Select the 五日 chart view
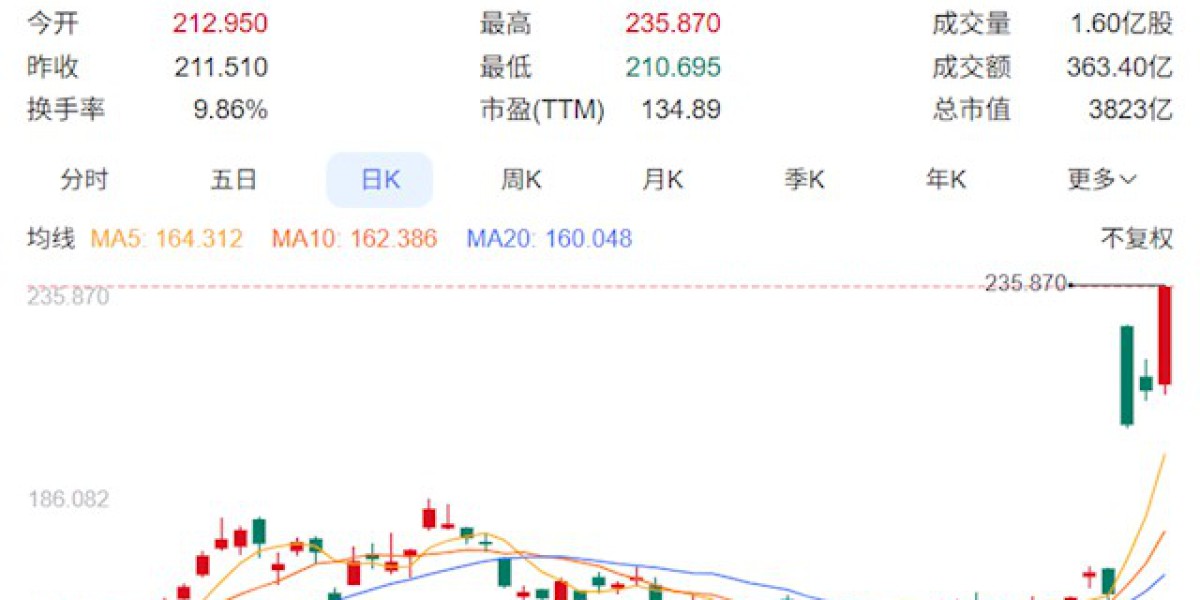 [x=233, y=180]
